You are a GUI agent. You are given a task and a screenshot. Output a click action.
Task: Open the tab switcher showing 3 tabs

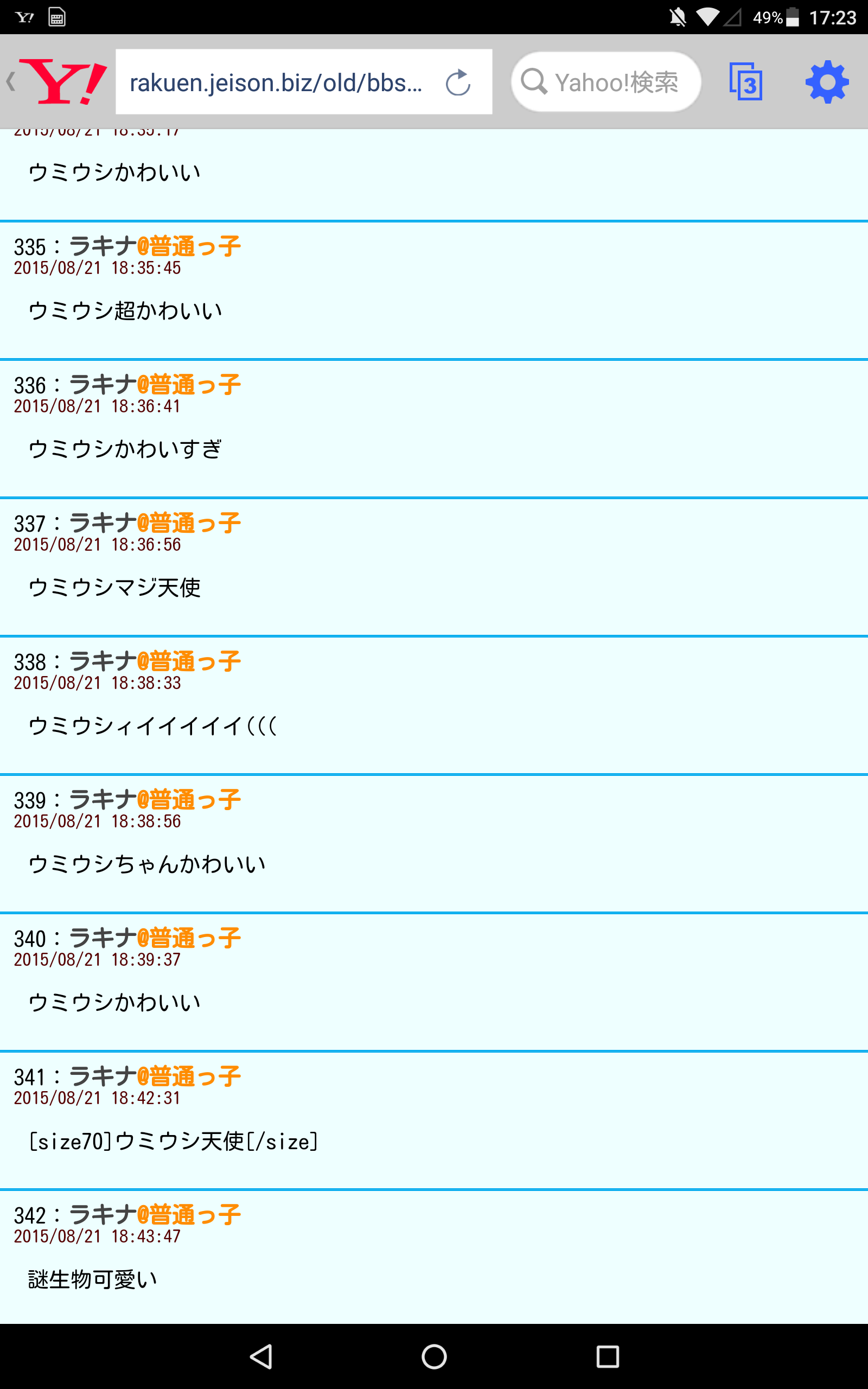(746, 82)
